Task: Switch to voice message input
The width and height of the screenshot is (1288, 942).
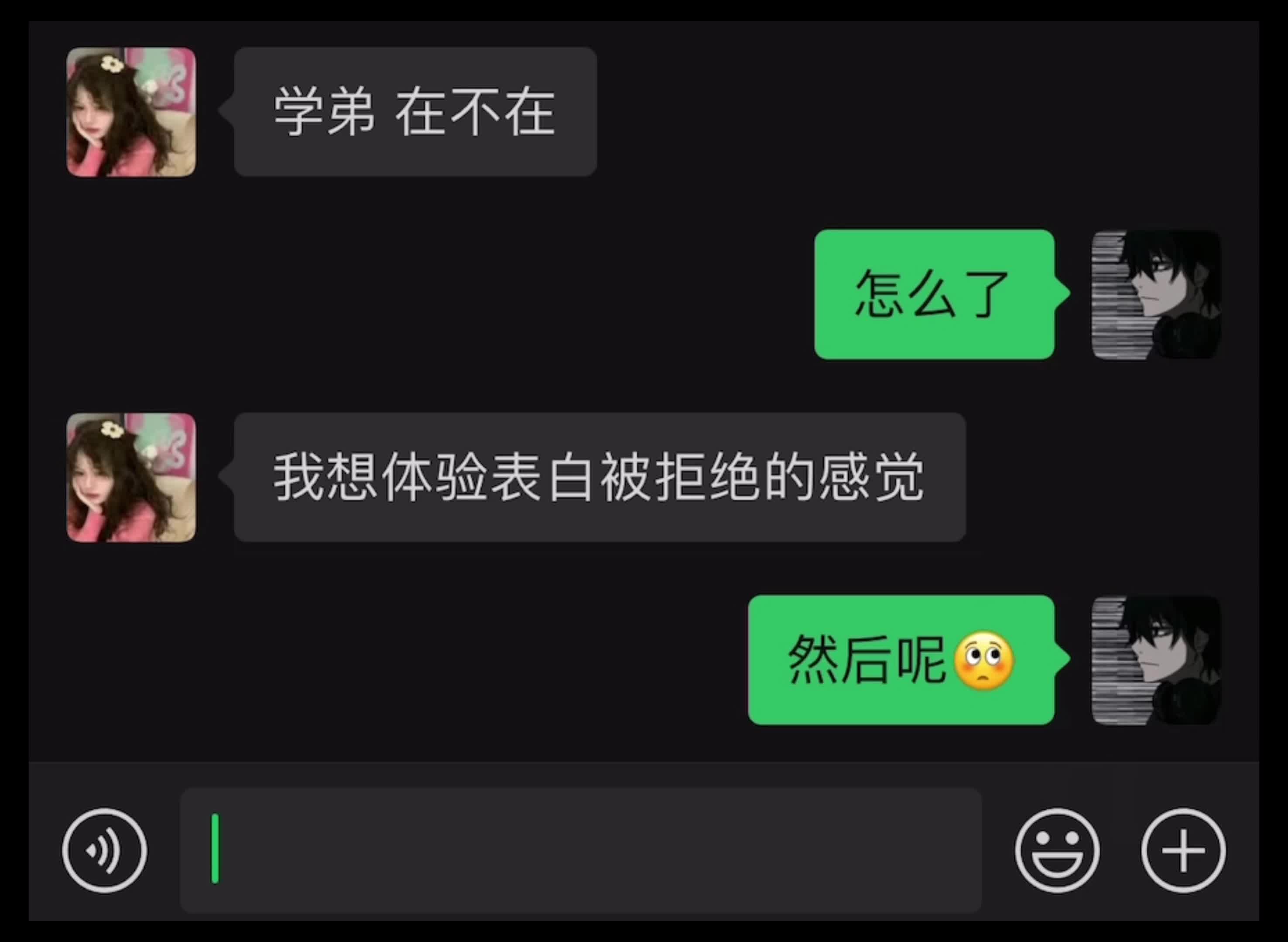Action: click(x=104, y=850)
